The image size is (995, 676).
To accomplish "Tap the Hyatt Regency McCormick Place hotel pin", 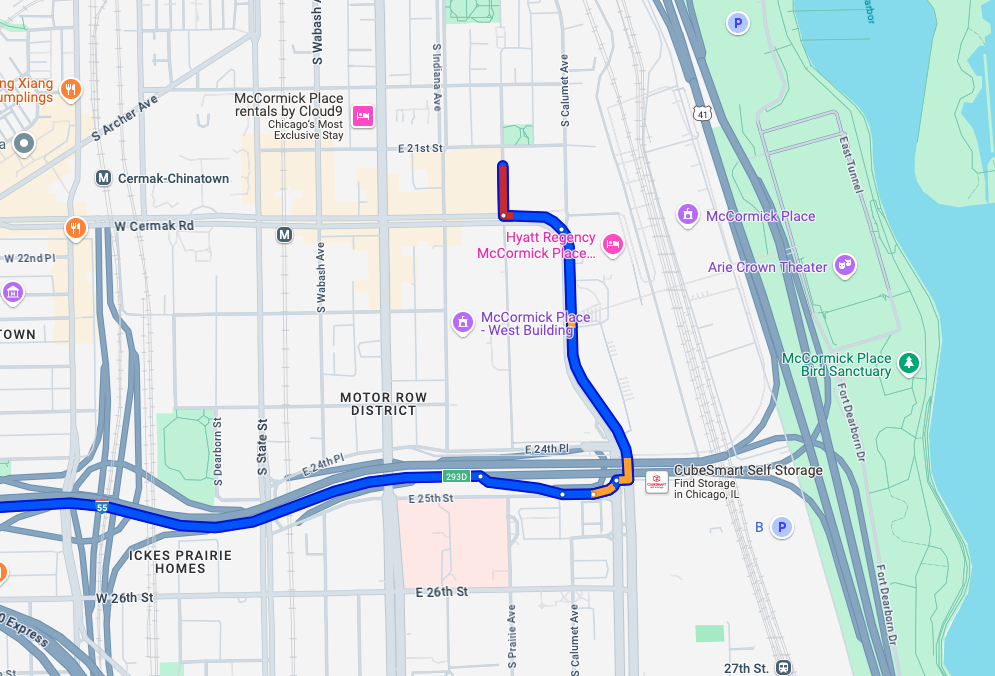I will (613, 244).
